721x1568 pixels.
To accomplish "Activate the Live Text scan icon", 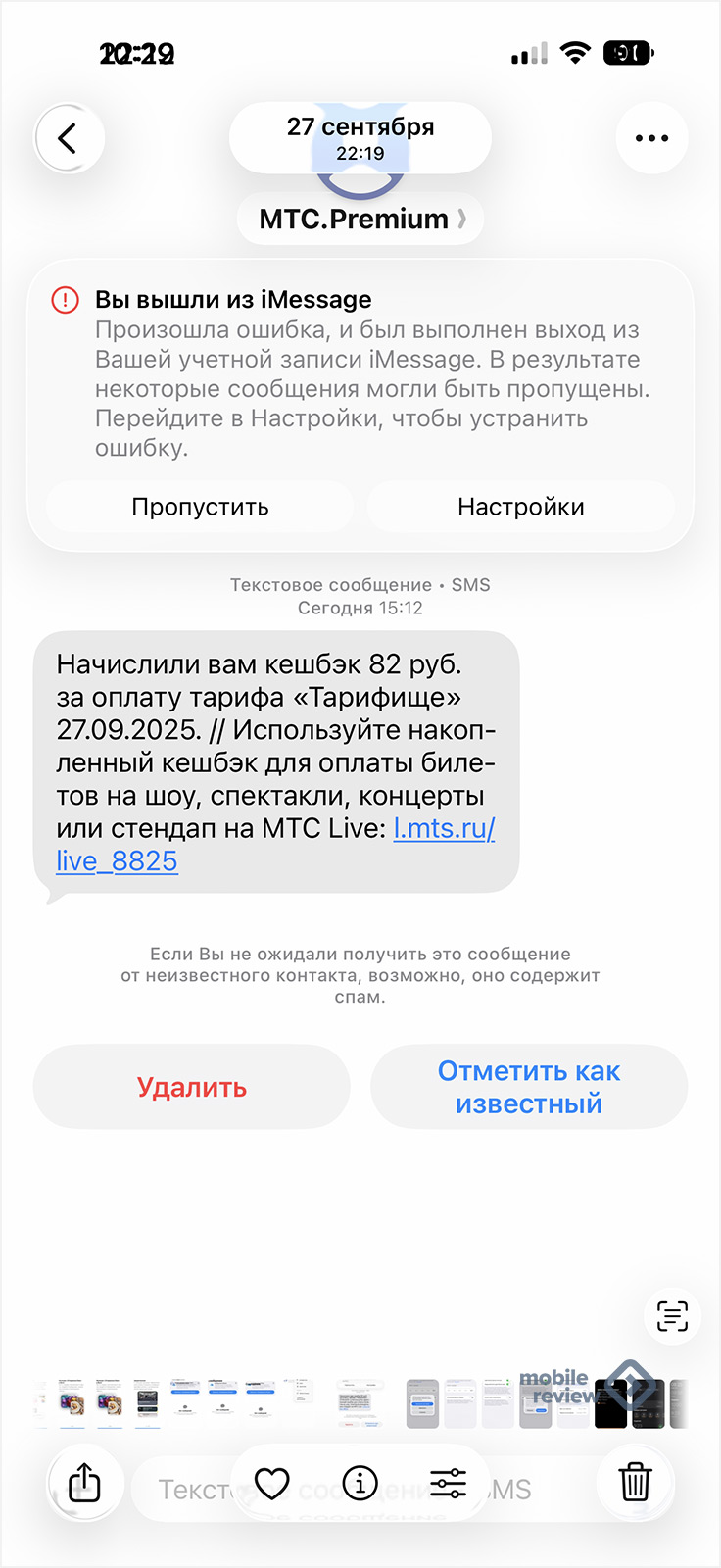I will (x=672, y=1315).
